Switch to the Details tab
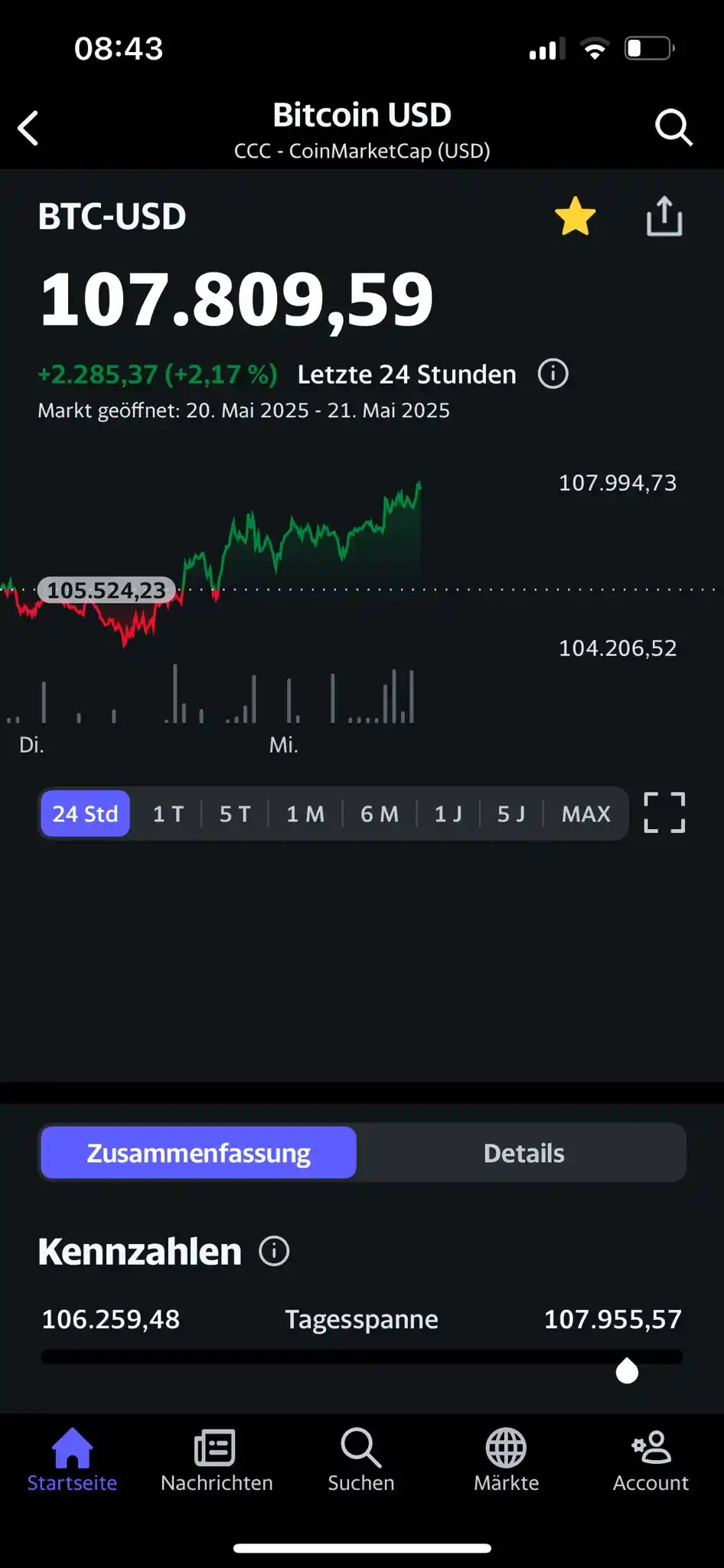The image size is (724, 1568). pyautogui.click(x=523, y=1152)
